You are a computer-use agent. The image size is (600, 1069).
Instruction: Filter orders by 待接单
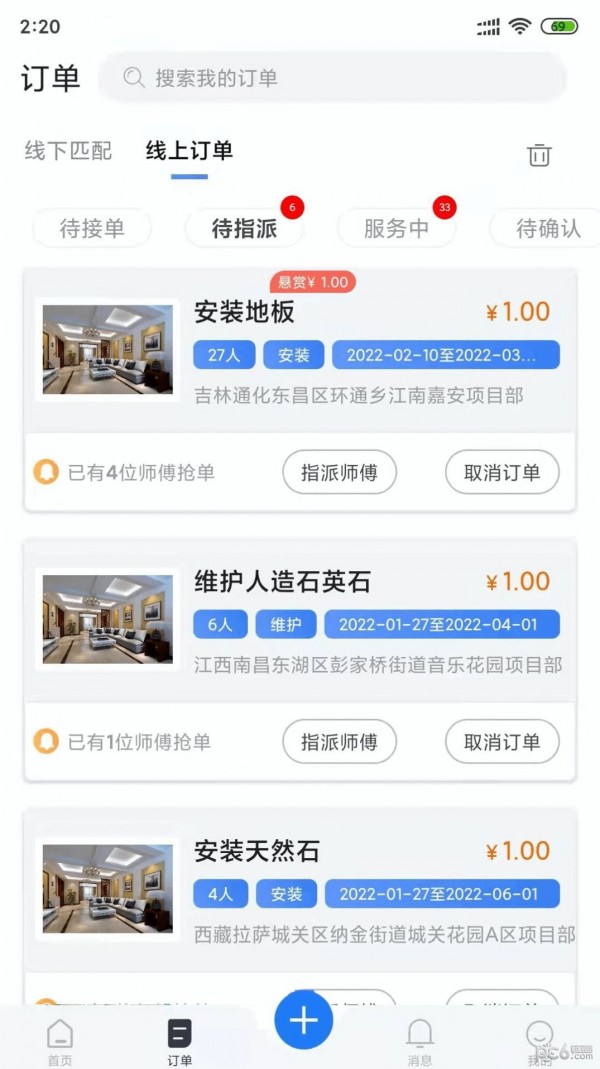[x=92, y=229]
